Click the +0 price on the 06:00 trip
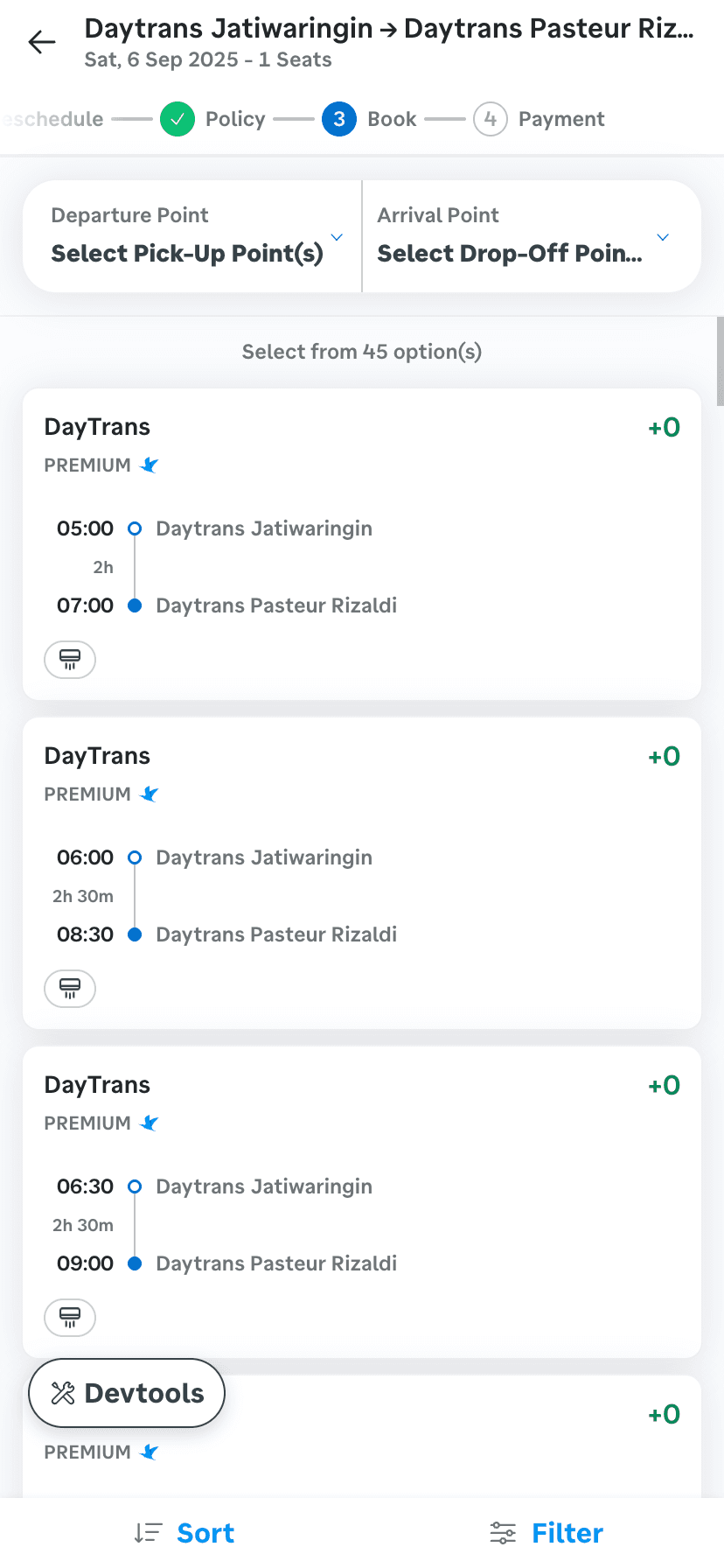This screenshot has height=1568, width=724. pos(664,756)
